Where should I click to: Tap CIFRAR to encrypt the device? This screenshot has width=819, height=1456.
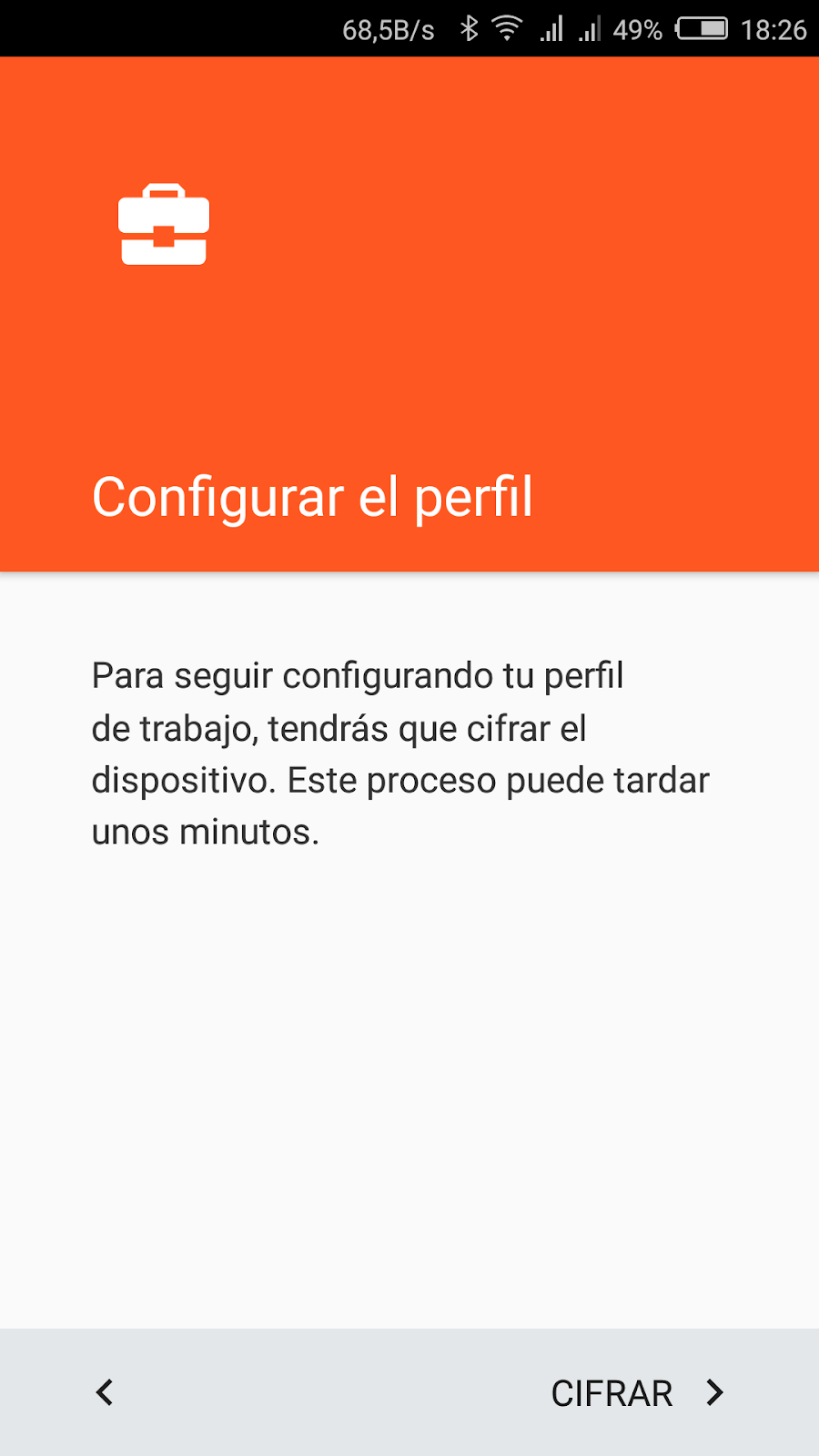(636, 1393)
